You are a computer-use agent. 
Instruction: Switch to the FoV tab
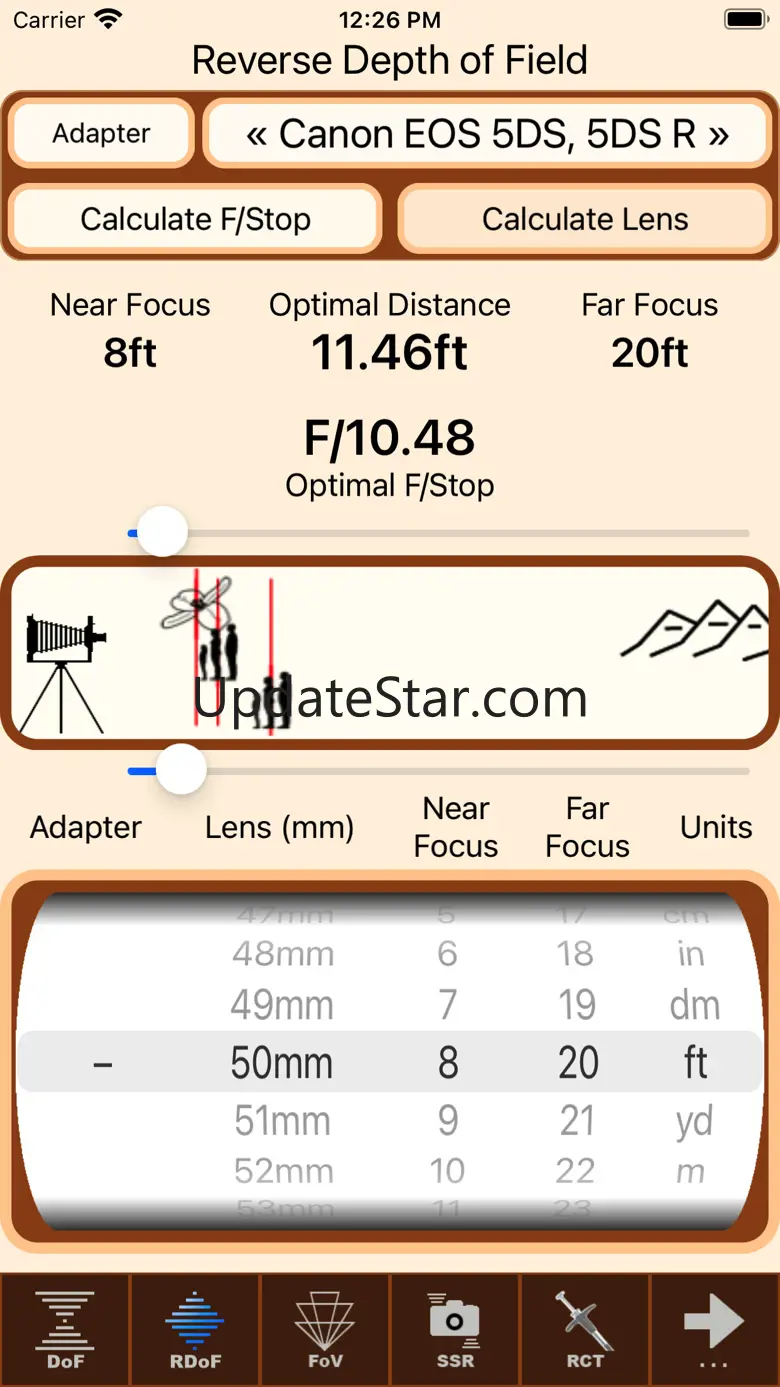(325, 1329)
